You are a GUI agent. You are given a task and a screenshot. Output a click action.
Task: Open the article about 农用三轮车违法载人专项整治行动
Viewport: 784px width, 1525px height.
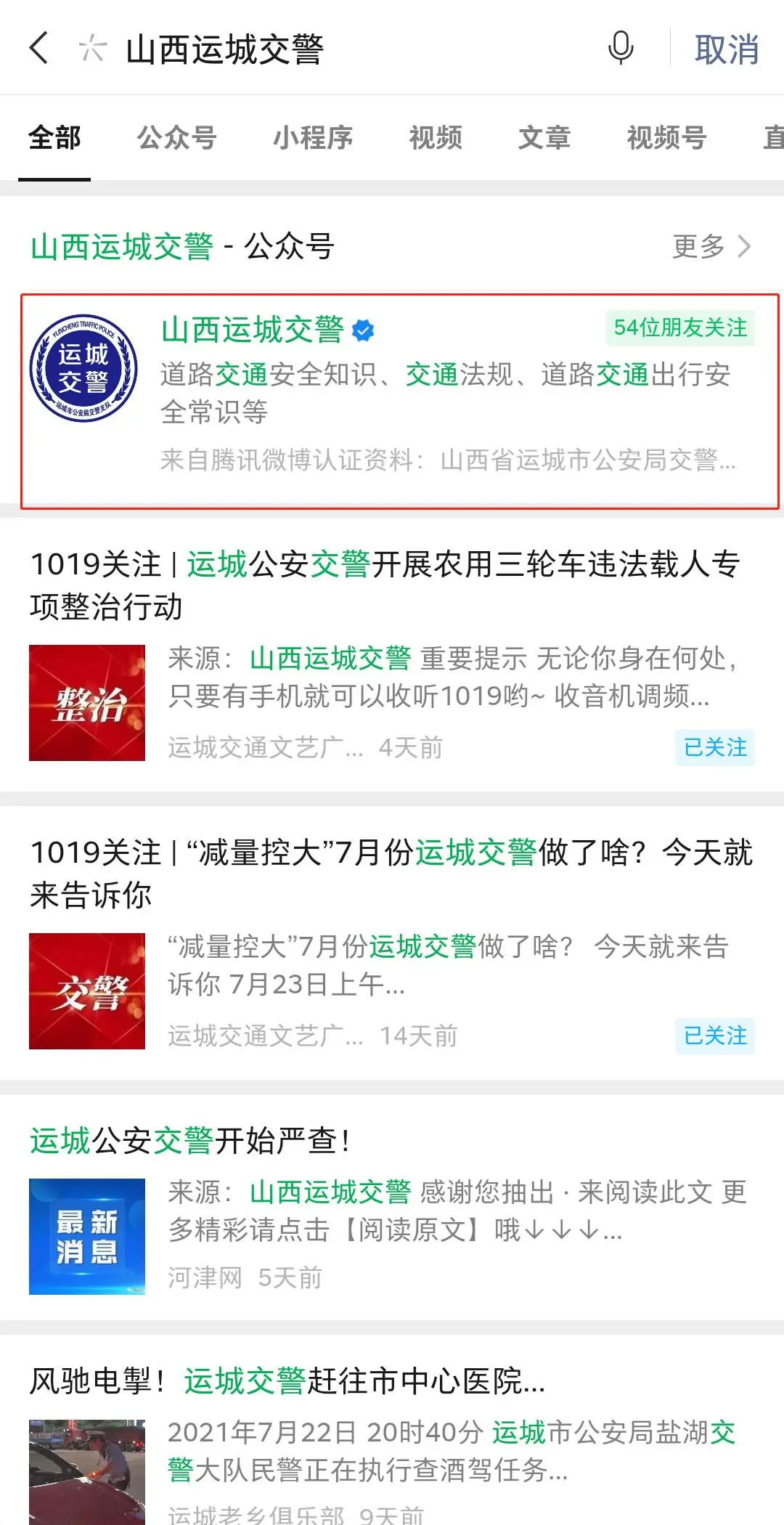[385, 585]
